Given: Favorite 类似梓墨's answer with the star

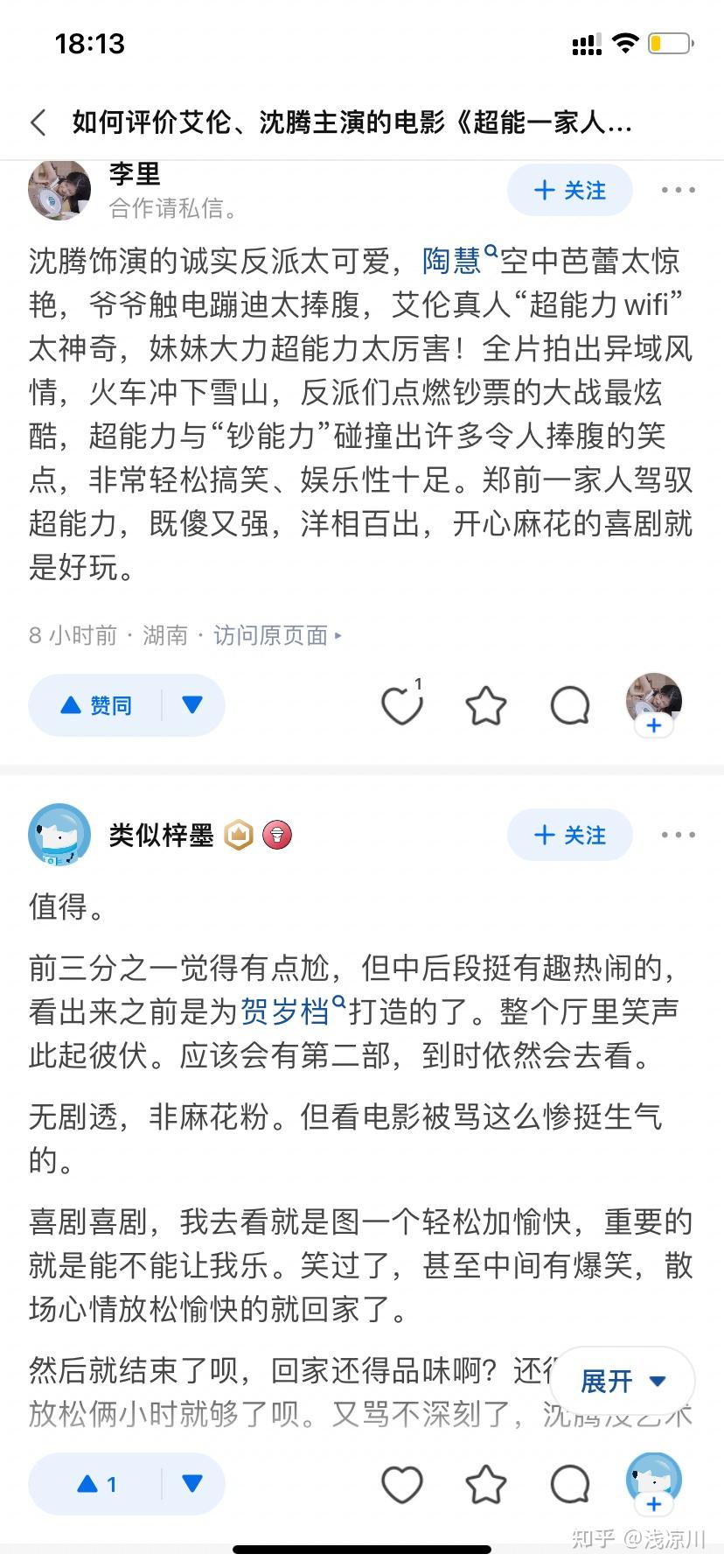Looking at the screenshot, I should tap(485, 1484).
